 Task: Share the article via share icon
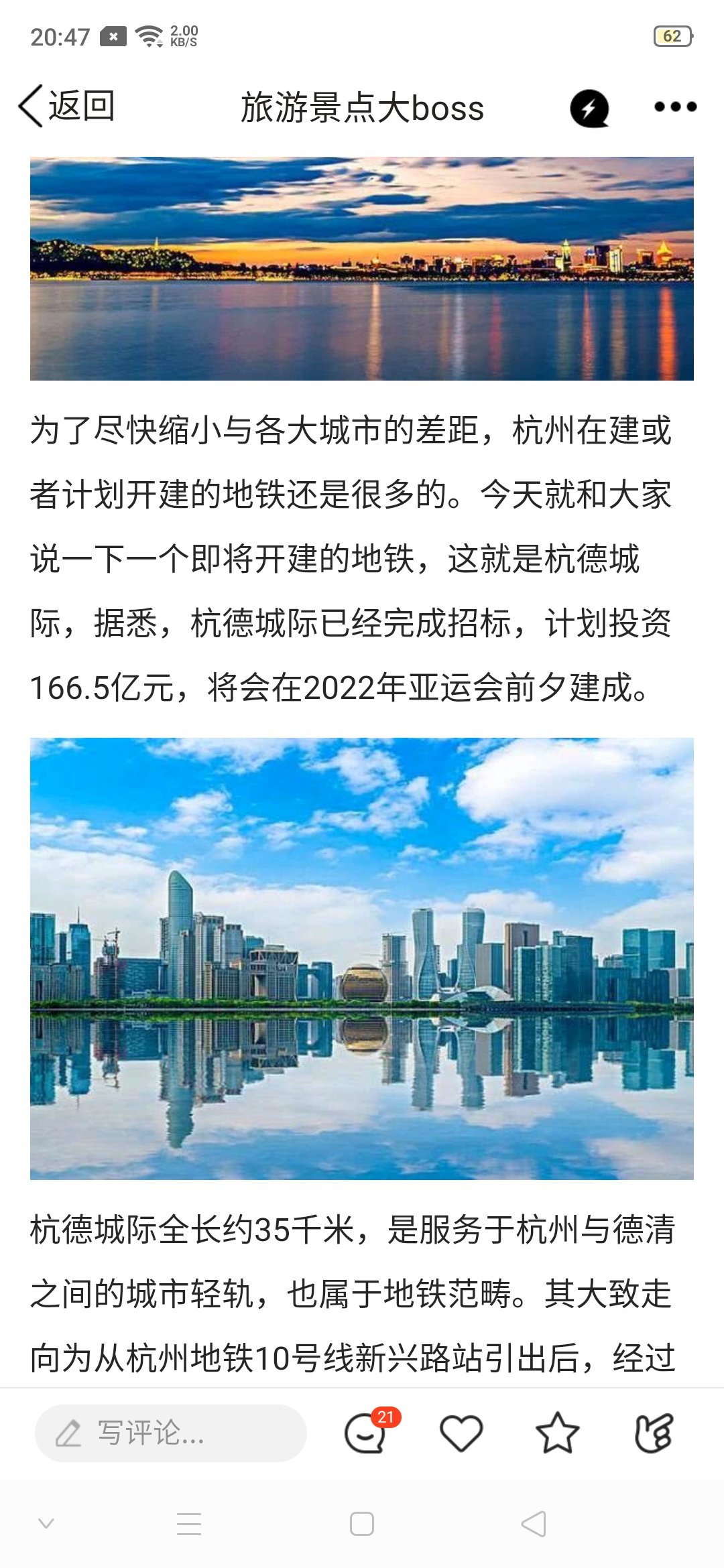click(x=654, y=1433)
